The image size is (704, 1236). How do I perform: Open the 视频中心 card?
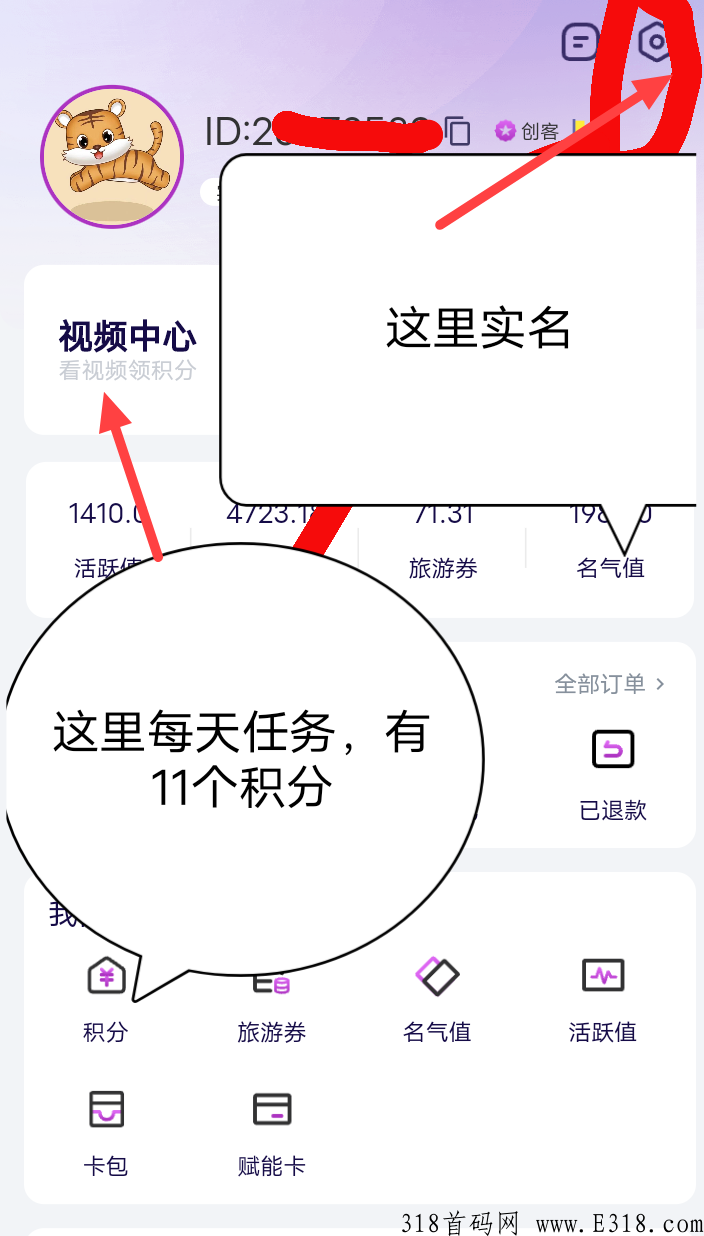click(x=127, y=349)
